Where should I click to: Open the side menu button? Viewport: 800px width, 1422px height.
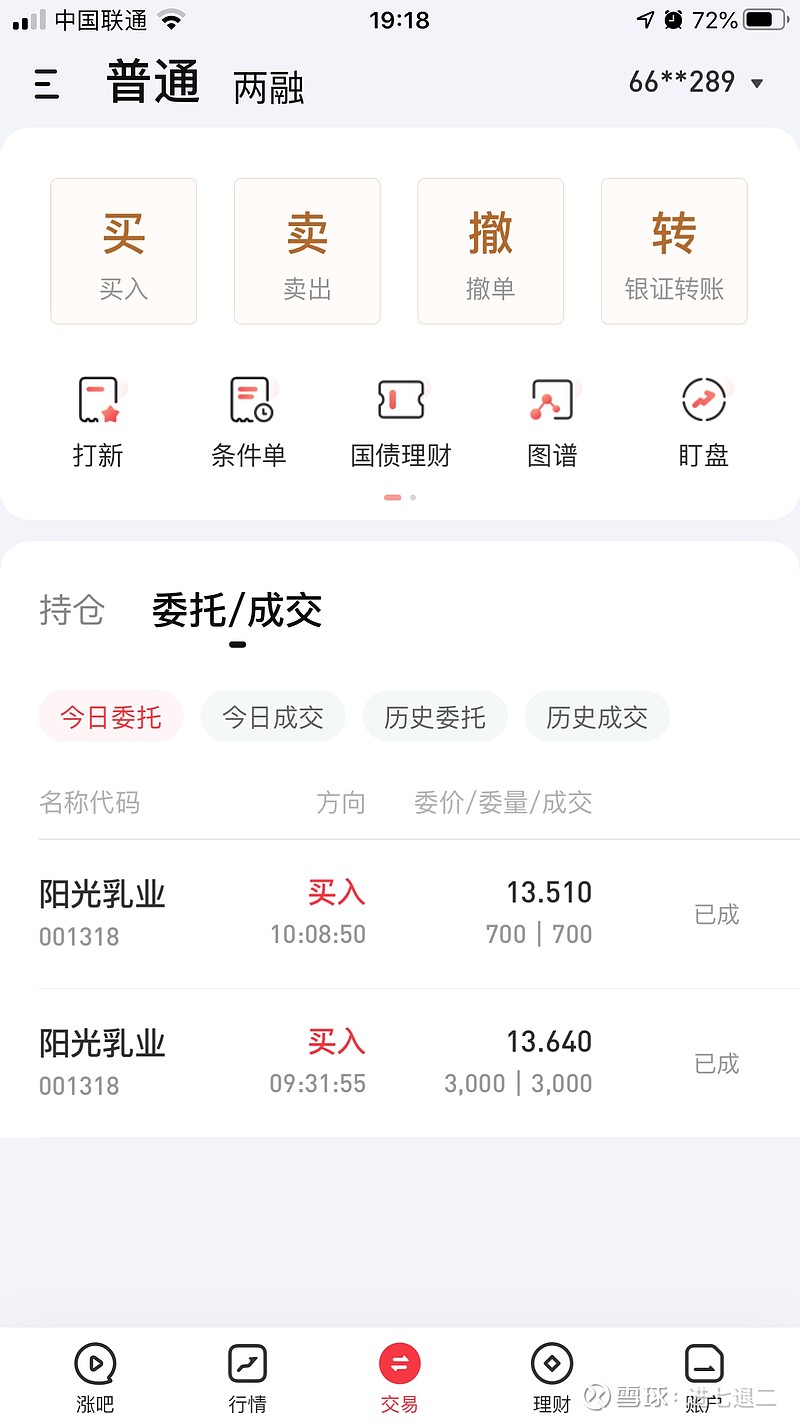pyautogui.click(x=47, y=84)
